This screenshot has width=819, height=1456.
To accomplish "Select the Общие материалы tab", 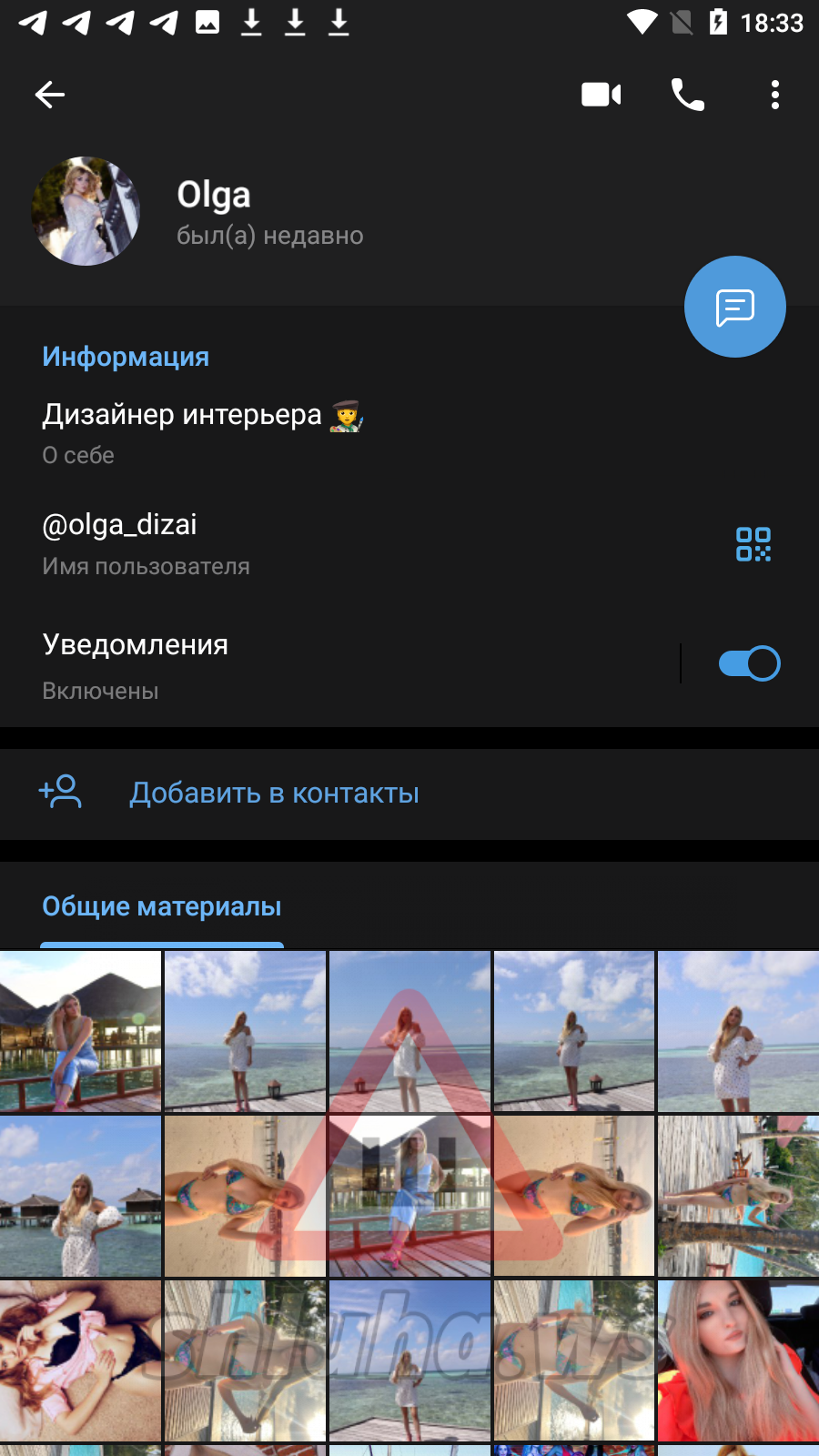I will click(162, 906).
